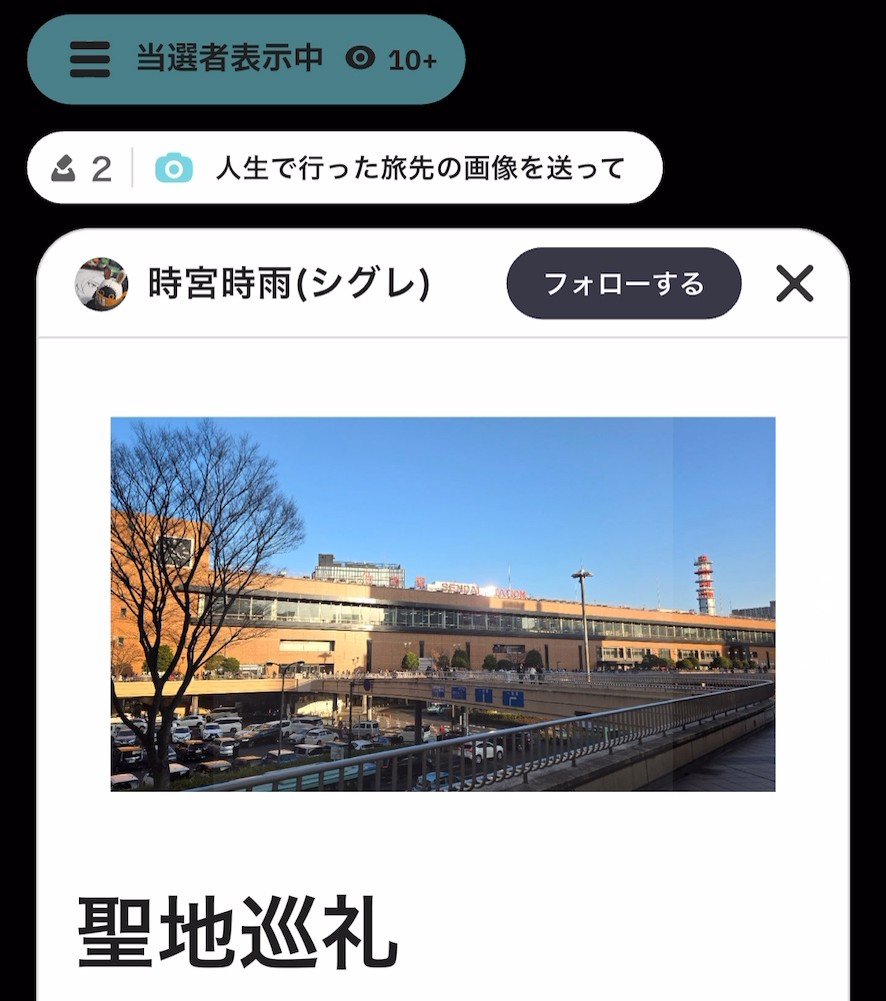This screenshot has width=886, height=1001.
Task: View the Sendai Station photo full-size
Action: (442, 604)
